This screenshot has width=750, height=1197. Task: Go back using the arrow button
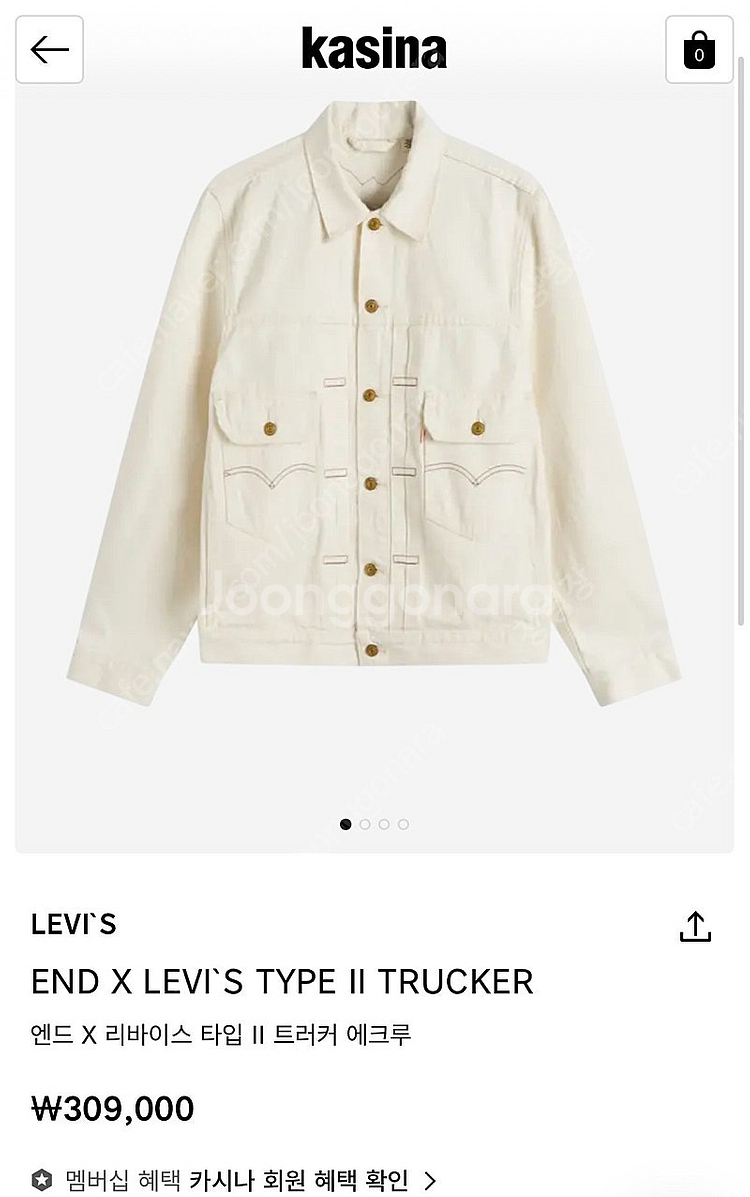click(49, 50)
